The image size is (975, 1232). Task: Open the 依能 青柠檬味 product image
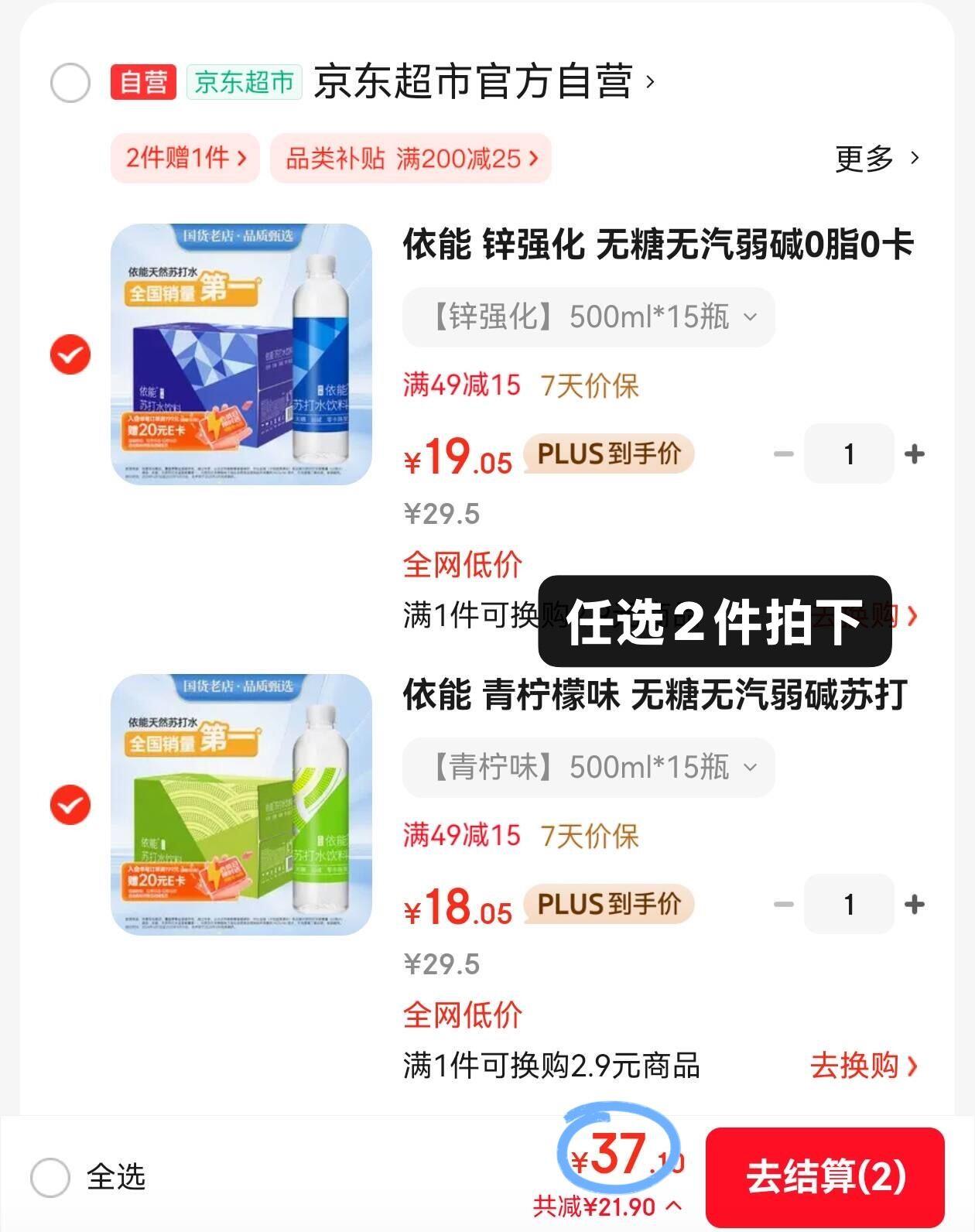[241, 805]
